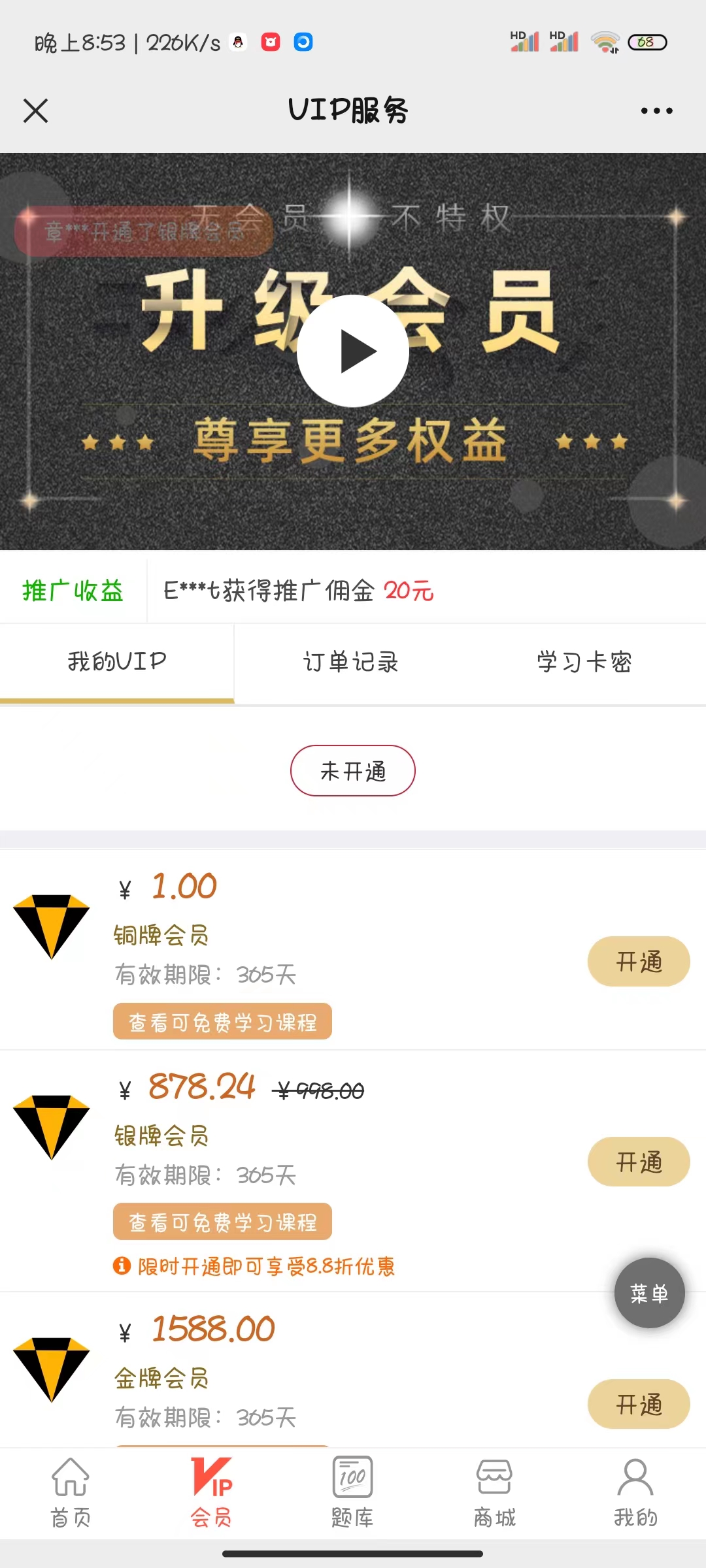Switch to the 我的 tab
Image resolution: width=706 pixels, height=1568 pixels.
[635, 1493]
